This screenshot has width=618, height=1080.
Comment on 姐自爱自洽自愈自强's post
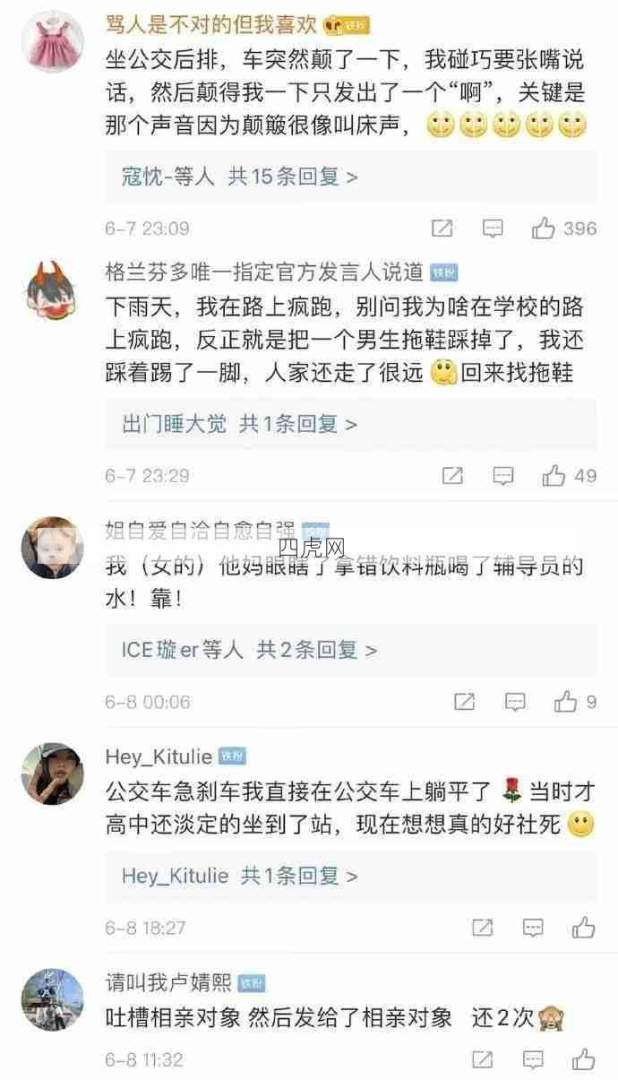click(x=514, y=702)
